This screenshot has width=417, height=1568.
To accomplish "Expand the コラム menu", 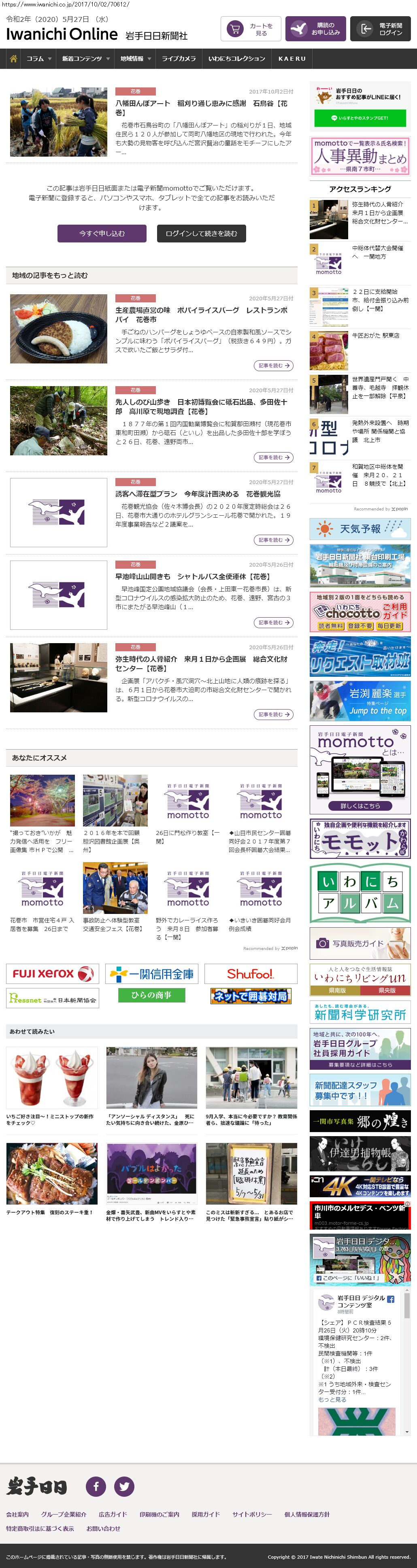I will pyautogui.click(x=38, y=58).
